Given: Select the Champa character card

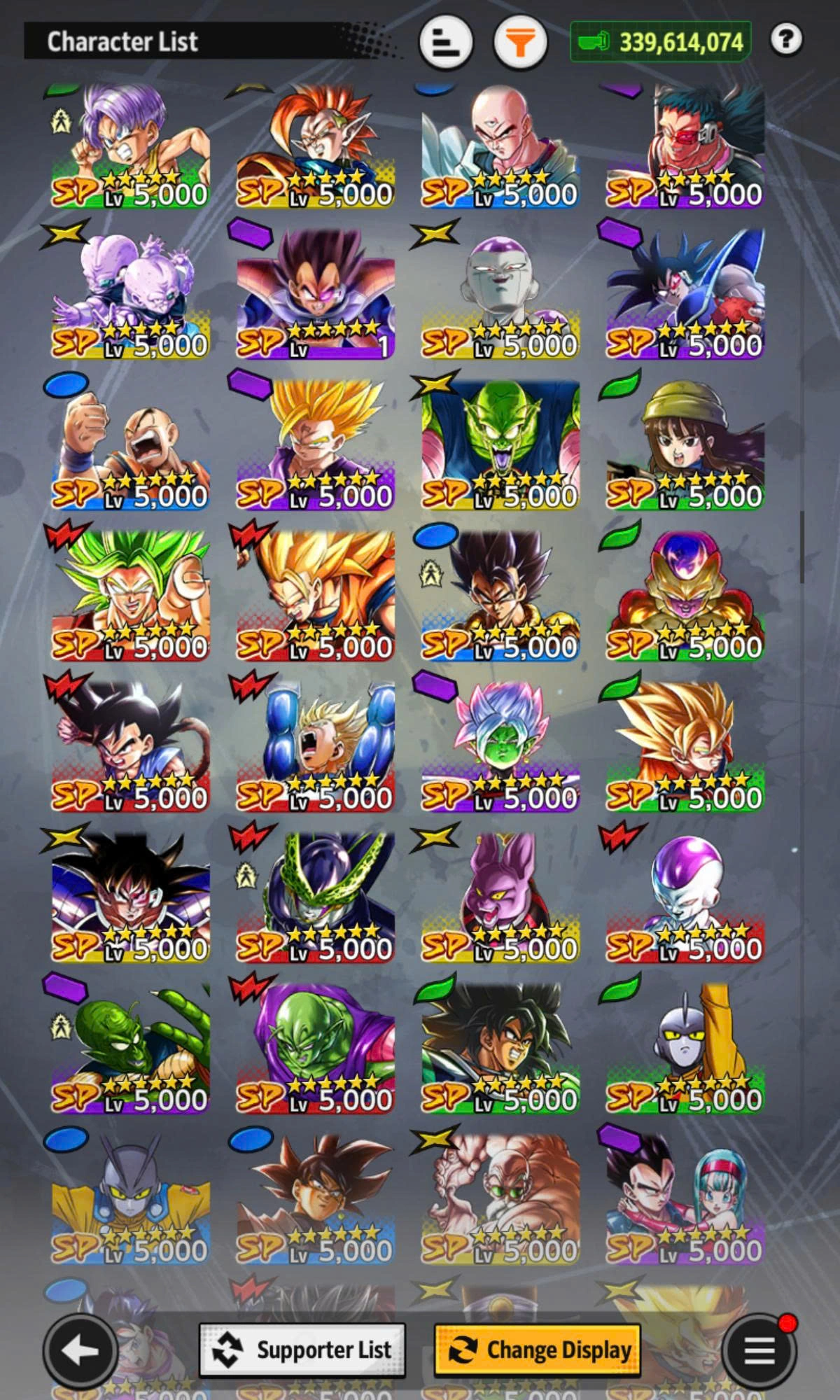Looking at the screenshot, I should click(500, 896).
